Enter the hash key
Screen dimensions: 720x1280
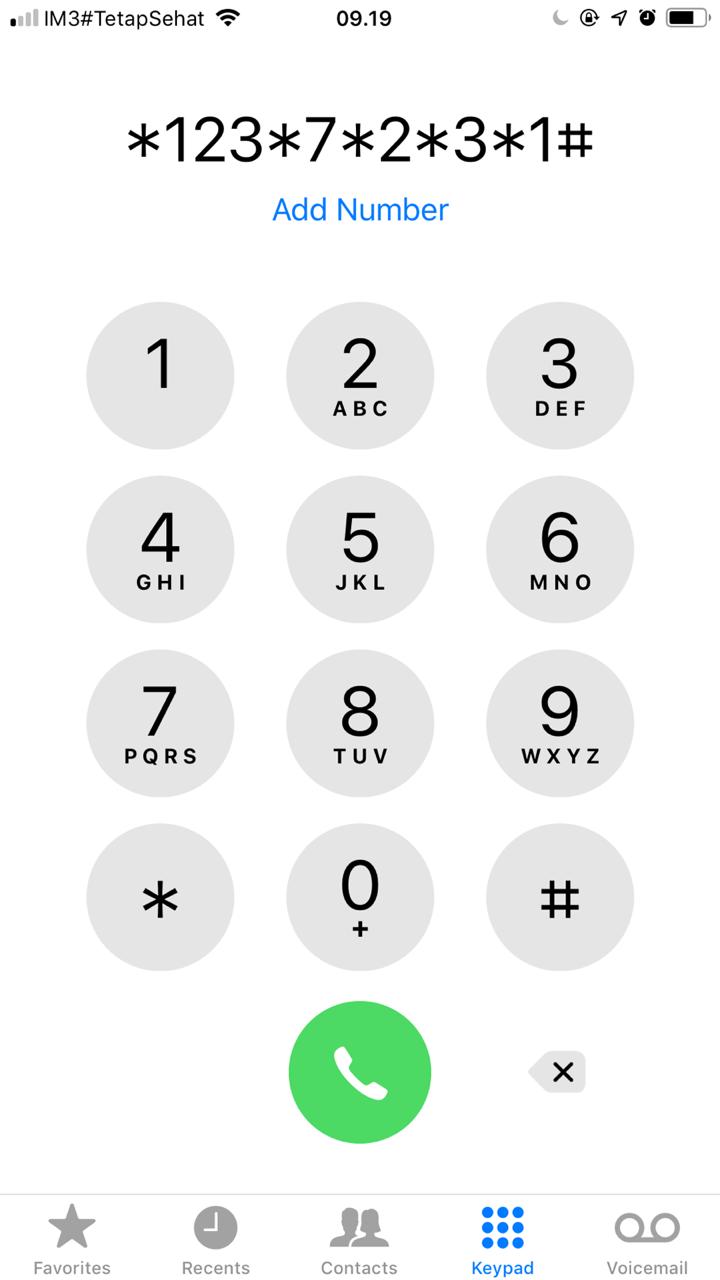pos(560,898)
